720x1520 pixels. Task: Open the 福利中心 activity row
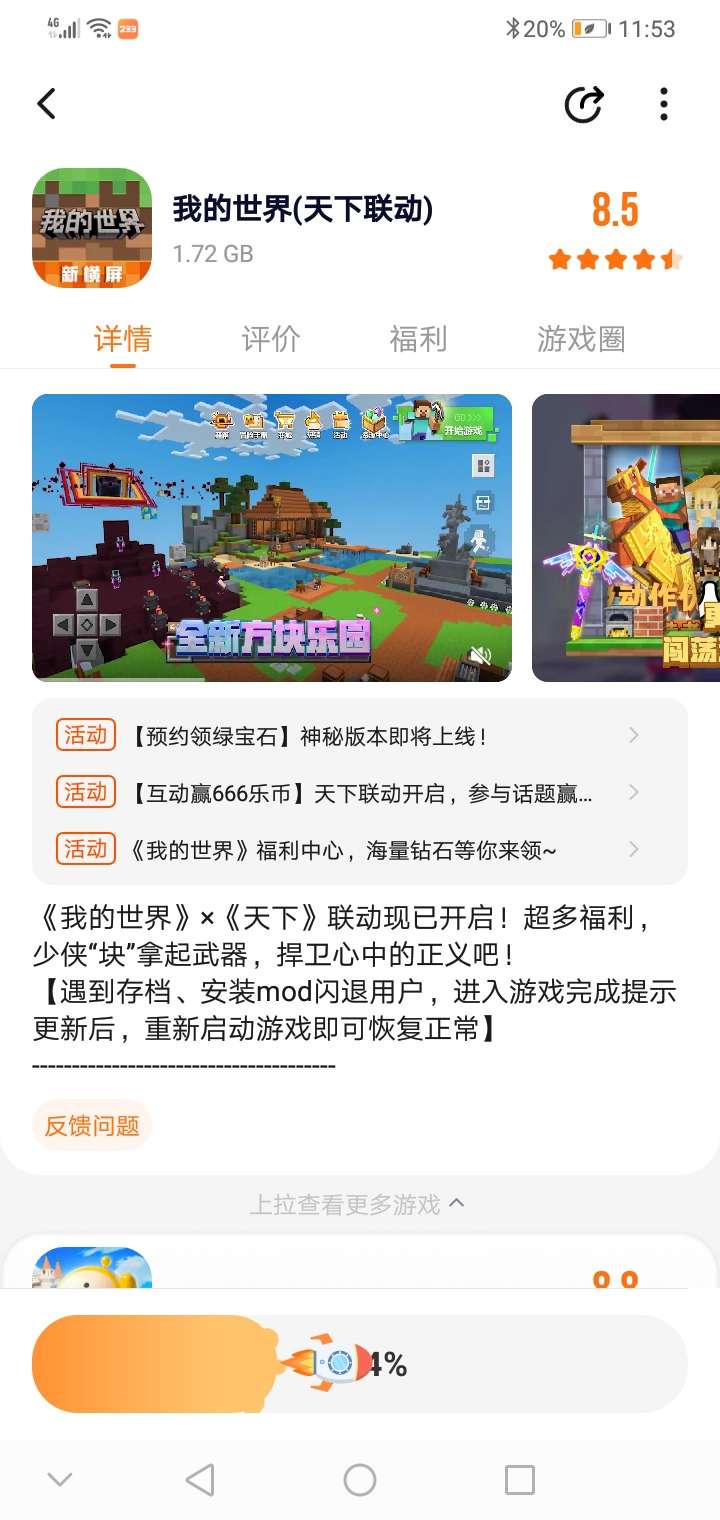pyautogui.click(x=359, y=850)
